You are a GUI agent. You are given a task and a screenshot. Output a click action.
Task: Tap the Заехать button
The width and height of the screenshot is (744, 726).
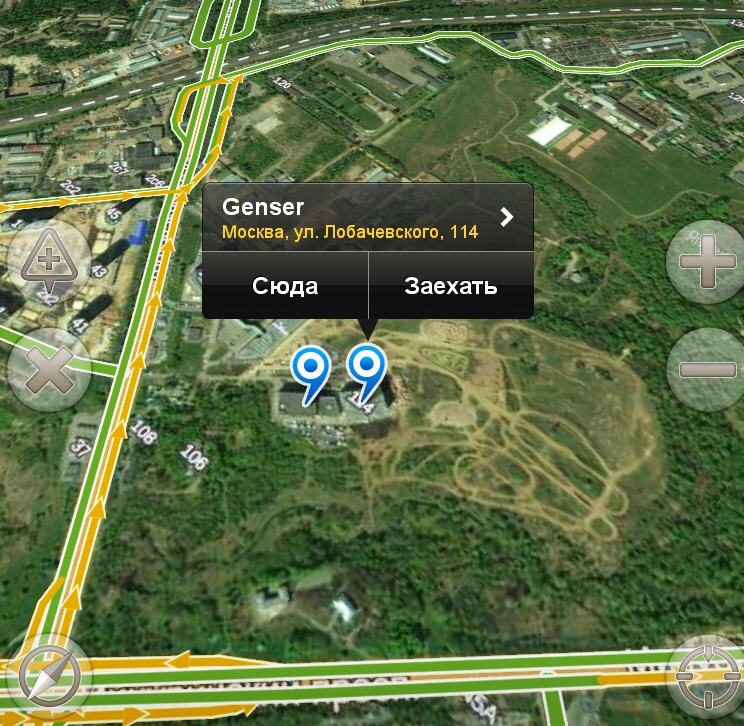click(450, 286)
